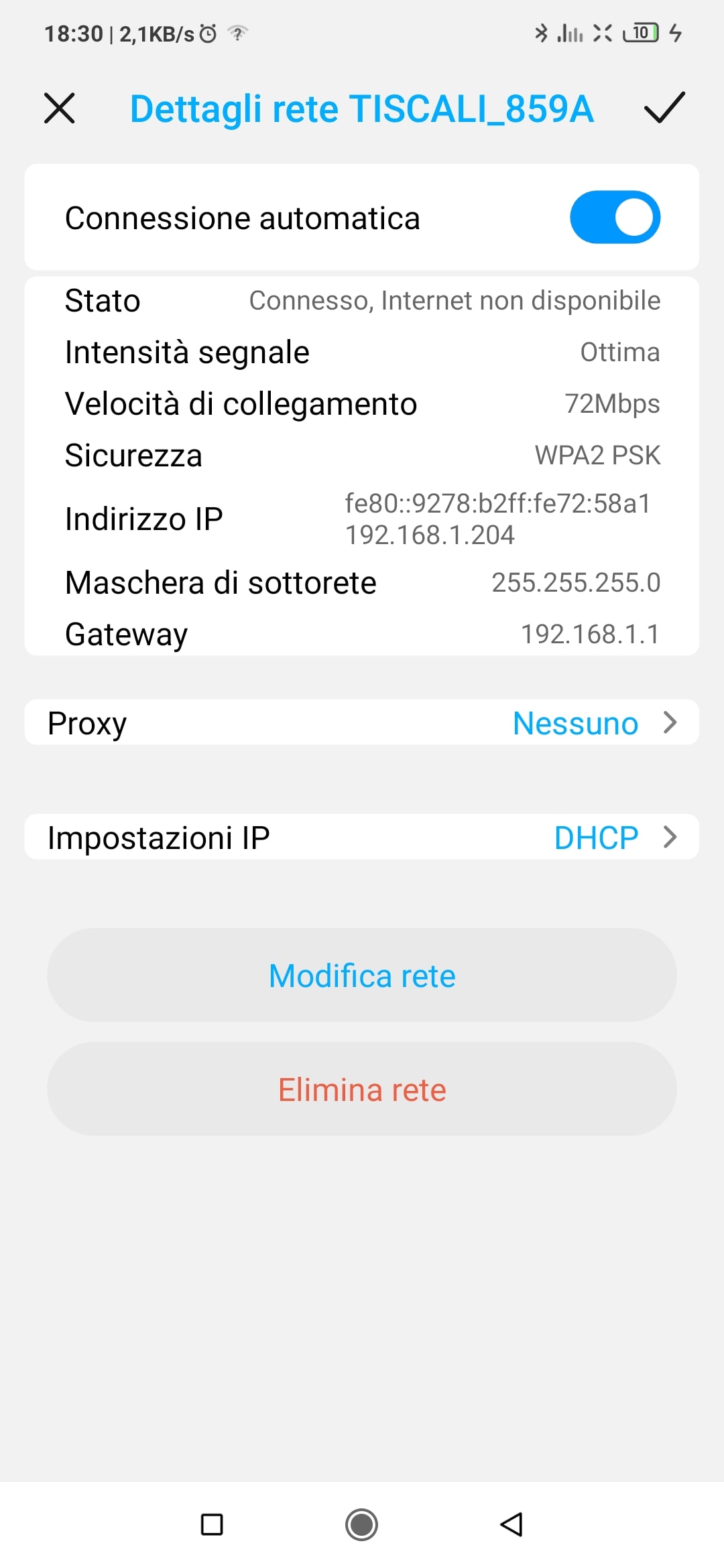Screen dimensions: 724x1568
Task: Open Impostazioni IP options
Action: coord(362,837)
